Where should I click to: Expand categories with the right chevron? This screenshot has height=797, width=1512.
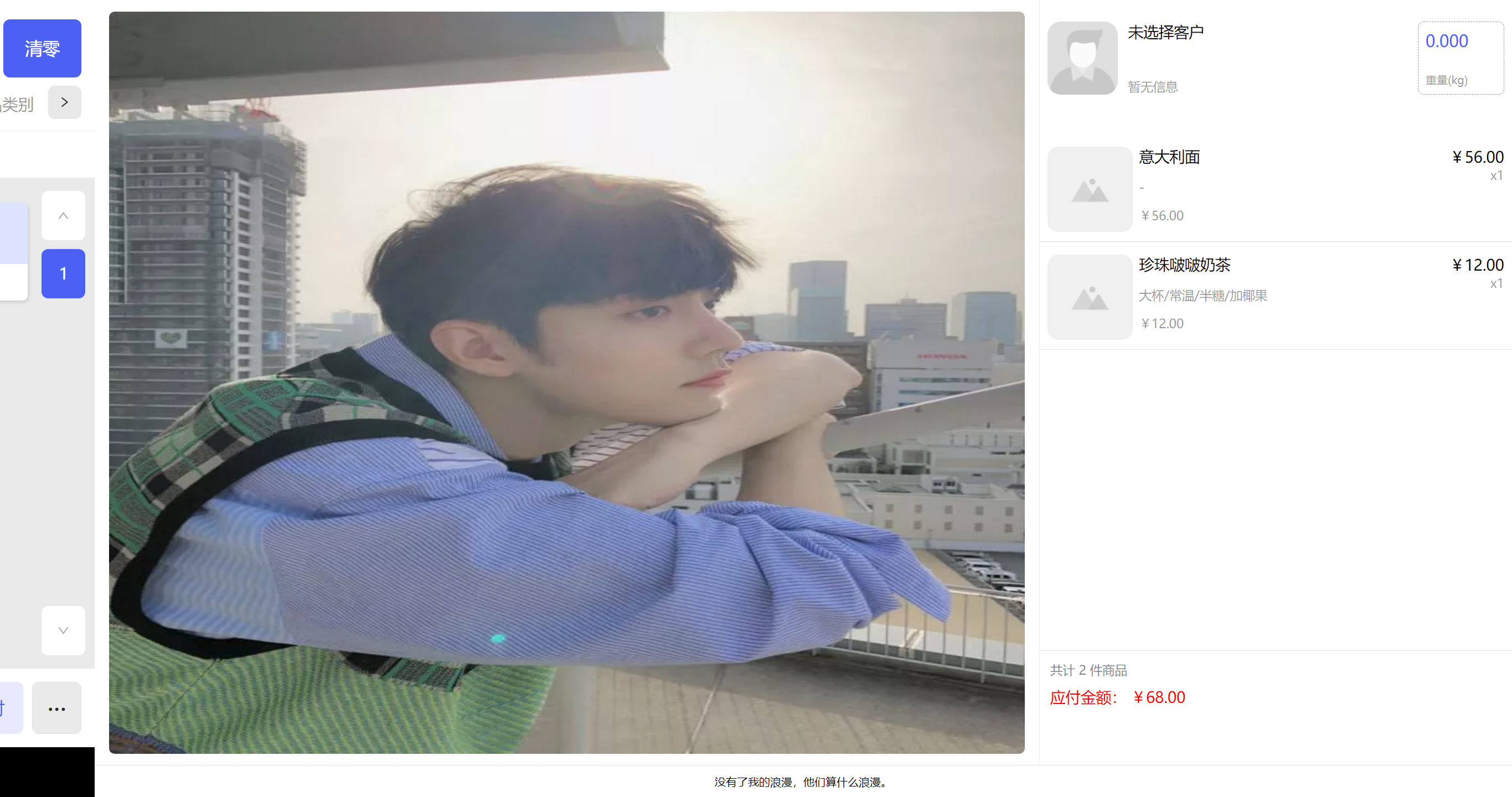click(x=65, y=102)
